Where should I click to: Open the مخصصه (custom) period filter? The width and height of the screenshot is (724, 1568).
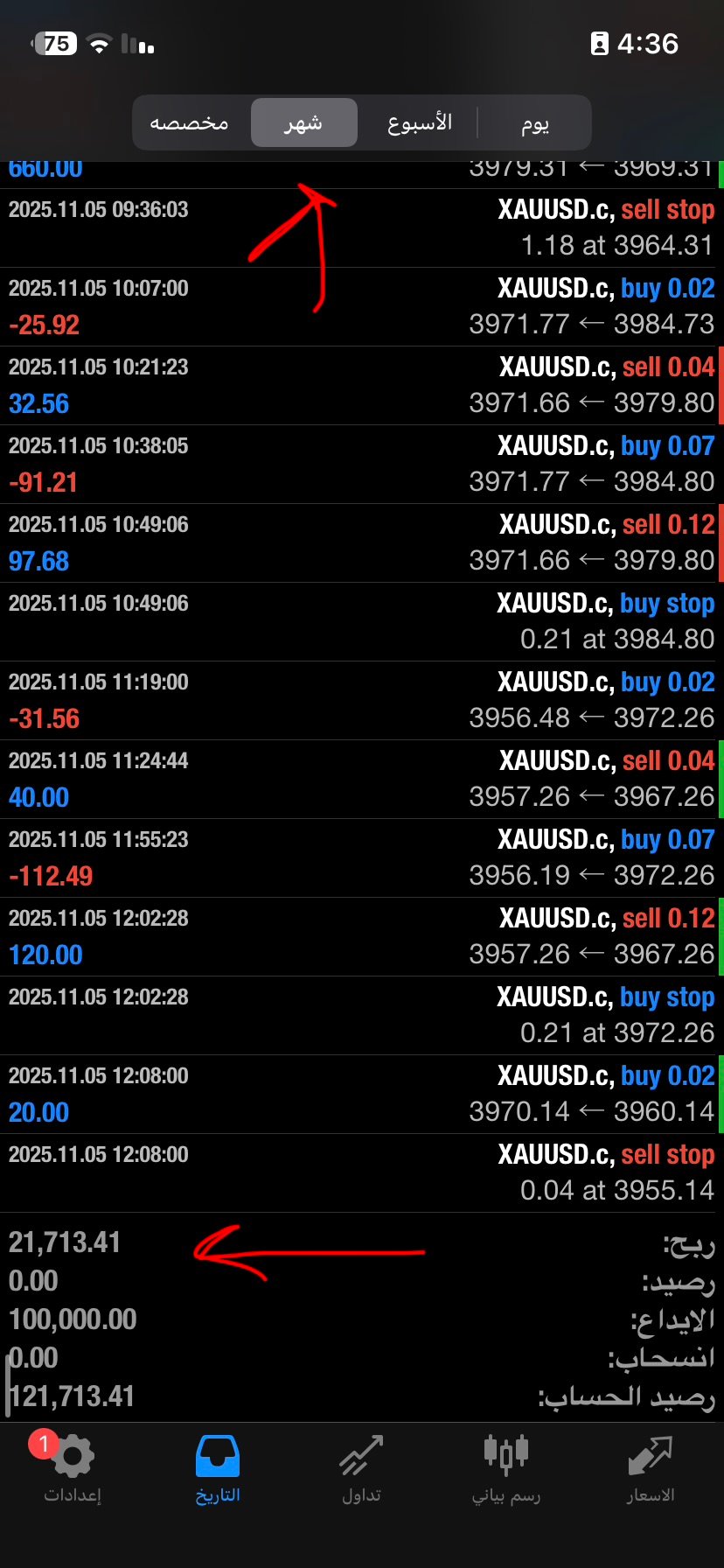(190, 122)
